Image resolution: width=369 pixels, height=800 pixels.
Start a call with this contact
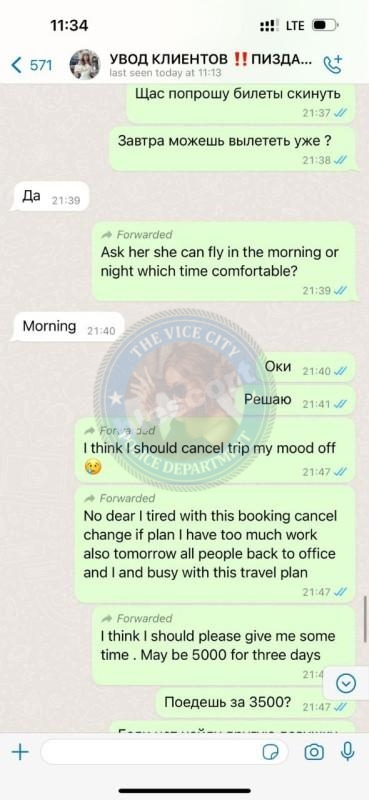click(x=333, y=65)
